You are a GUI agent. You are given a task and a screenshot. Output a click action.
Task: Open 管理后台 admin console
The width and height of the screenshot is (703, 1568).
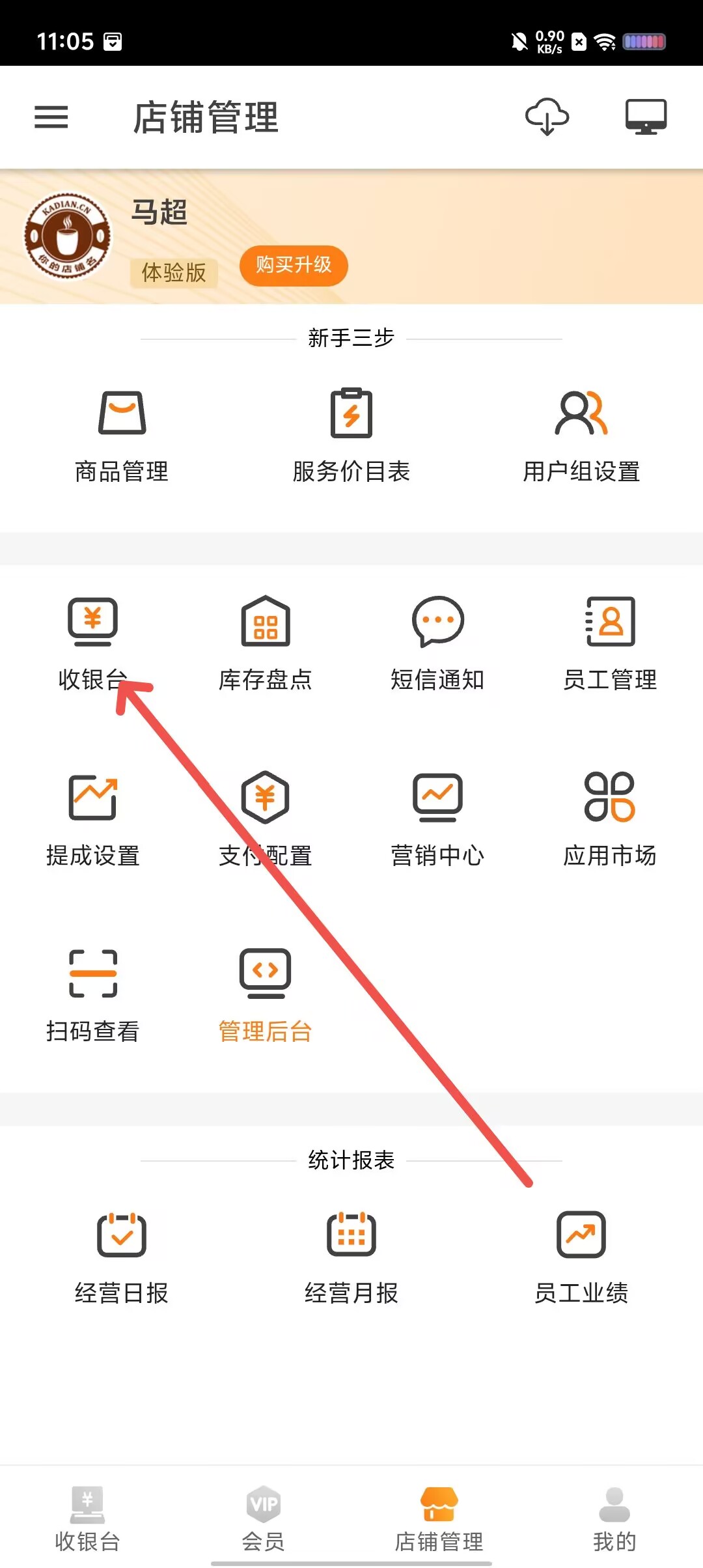(265, 996)
